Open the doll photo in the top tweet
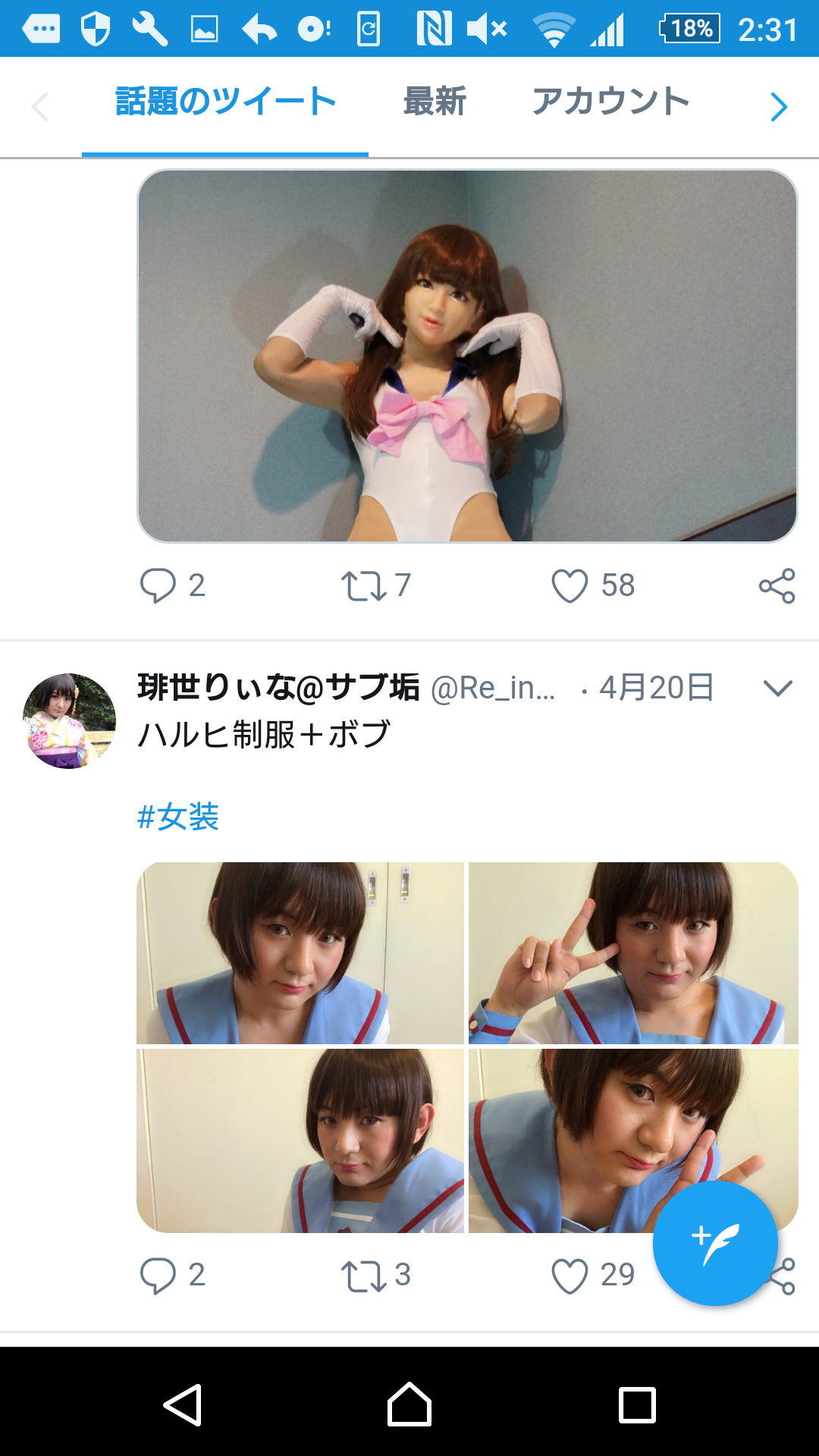 tap(467, 356)
